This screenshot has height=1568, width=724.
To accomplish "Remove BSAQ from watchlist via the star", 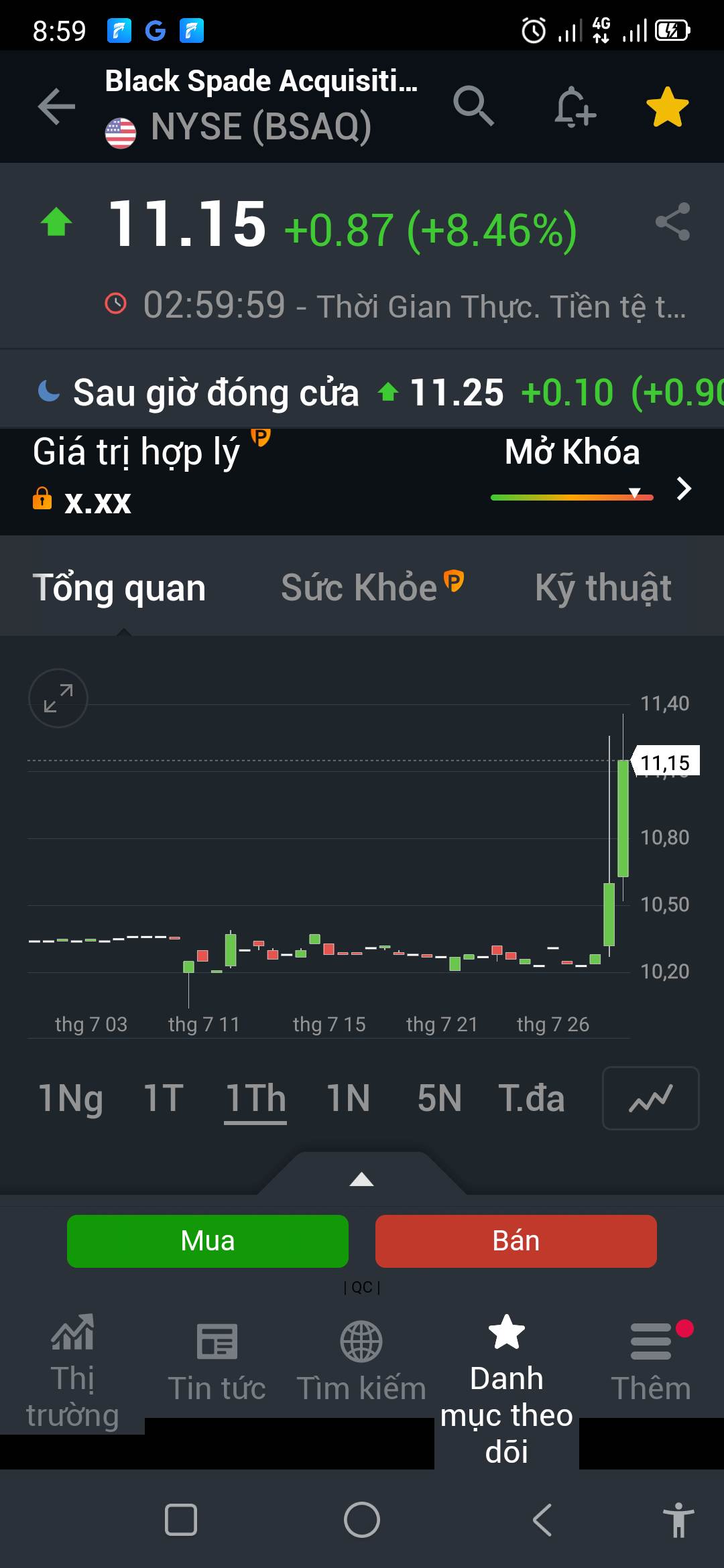I will (667, 107).
